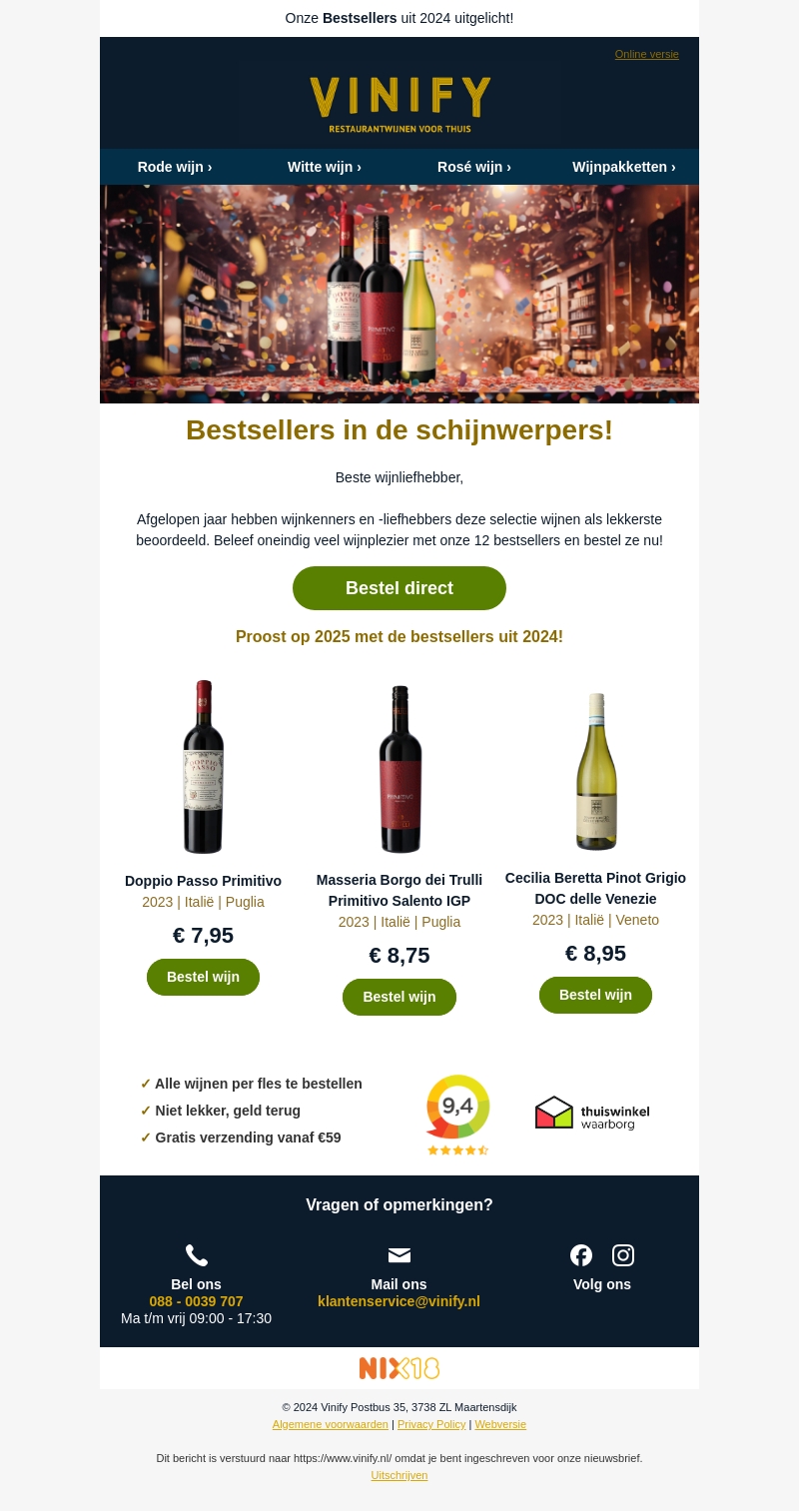Go to Rosé wijn category
Screen dimensions: 799x1512
click(x=474, y=167)
